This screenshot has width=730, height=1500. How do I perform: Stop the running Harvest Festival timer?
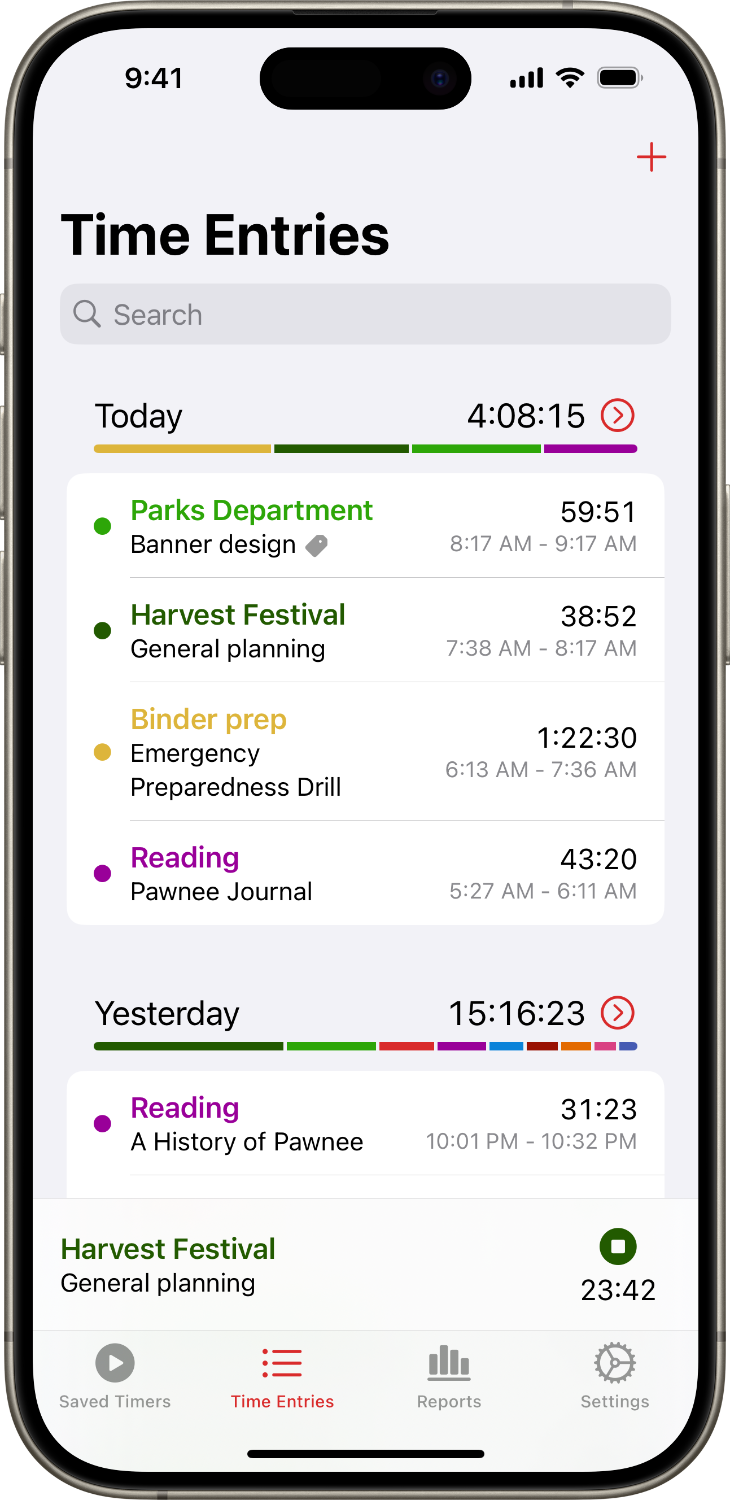click(618, 1246)
